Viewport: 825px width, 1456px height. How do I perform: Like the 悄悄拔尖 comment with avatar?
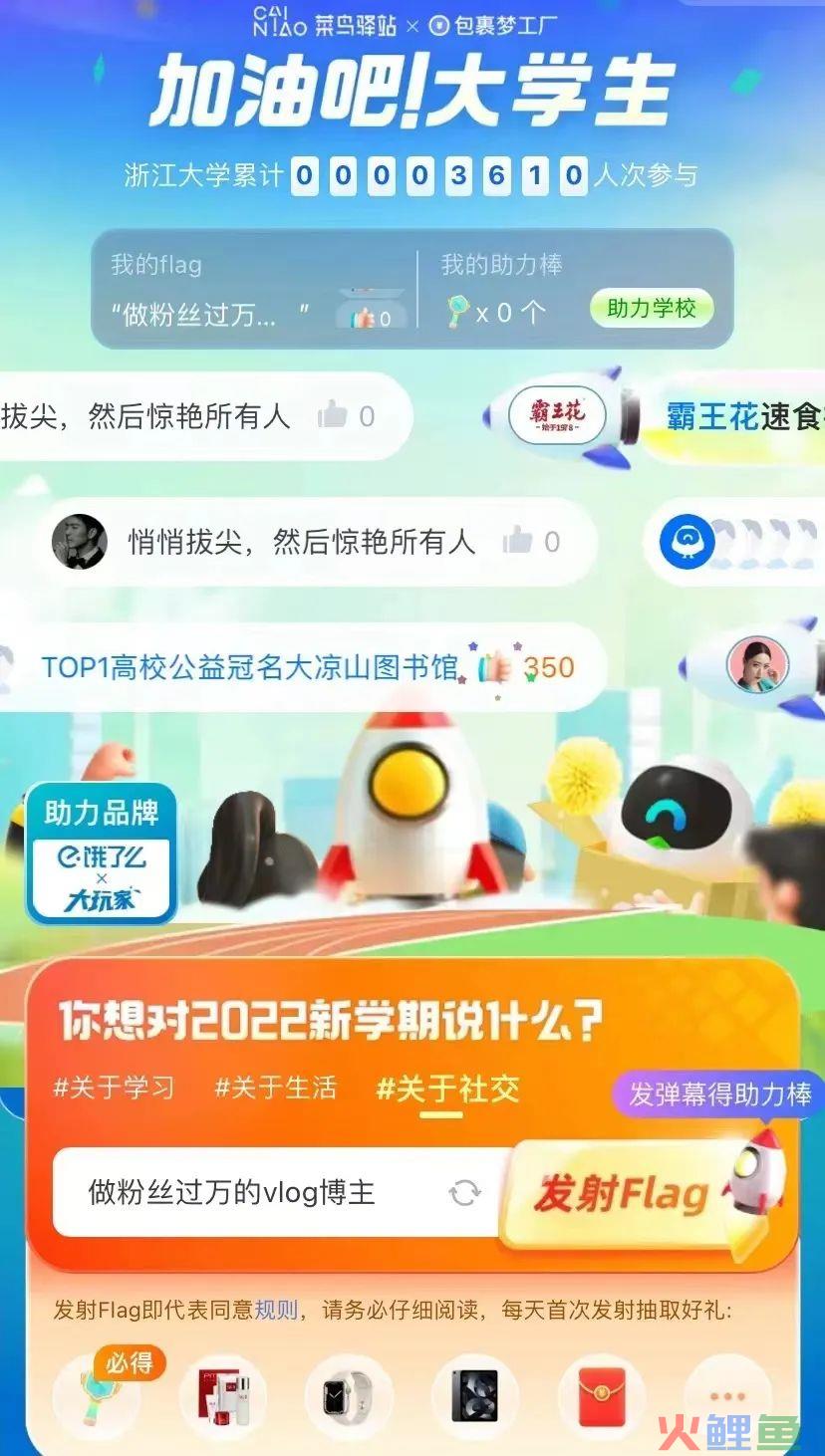[518, 542]
